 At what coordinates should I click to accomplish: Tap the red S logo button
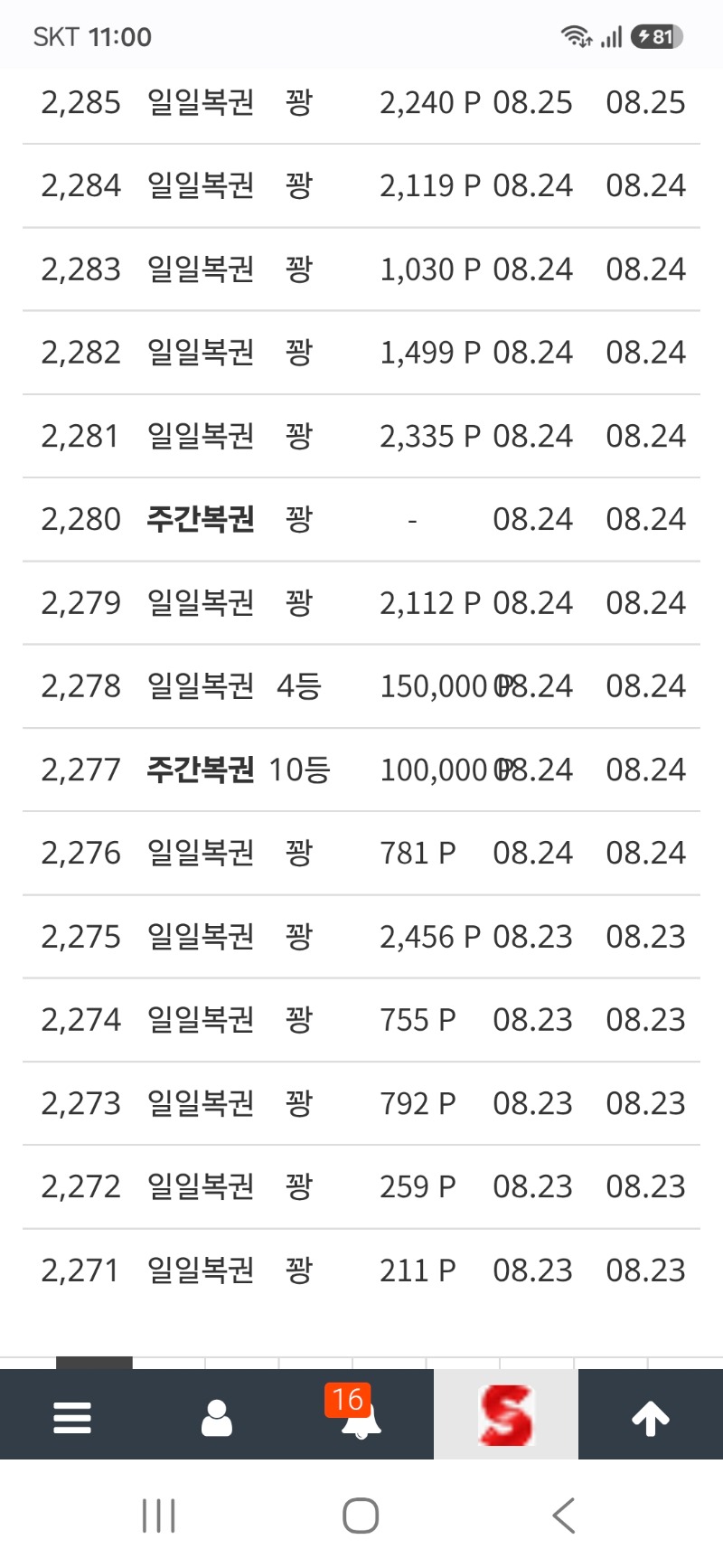[506, 1415]
